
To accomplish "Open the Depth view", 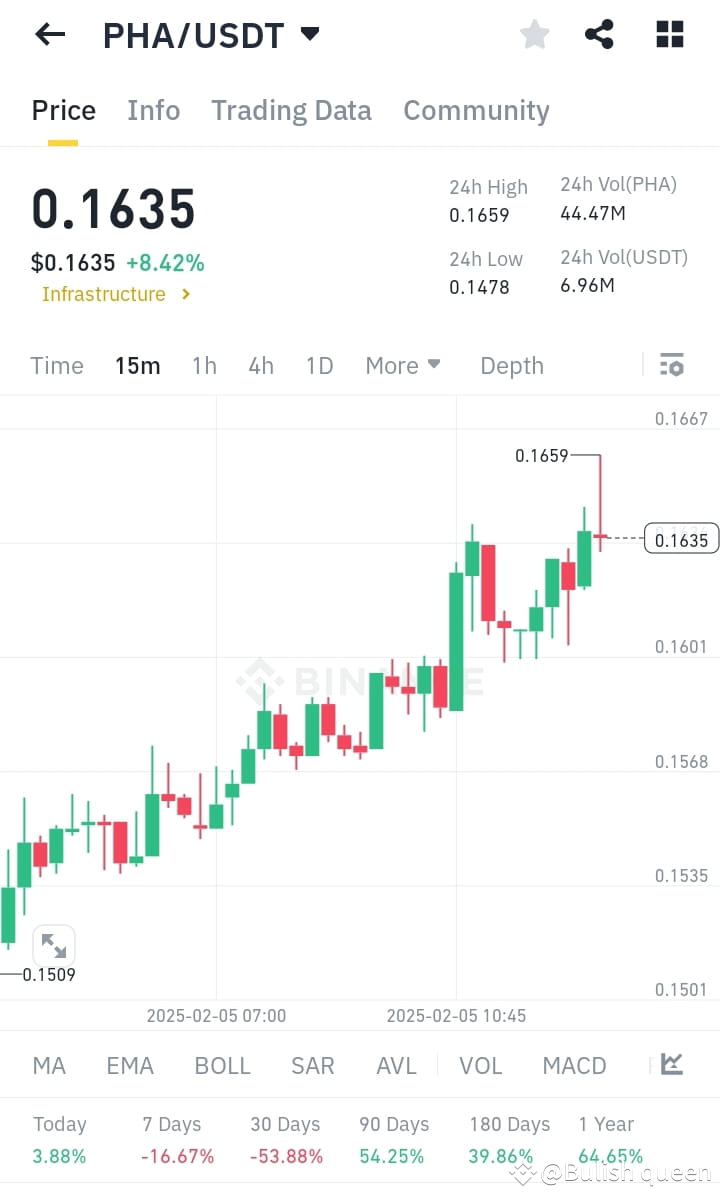I will [511, 365].
